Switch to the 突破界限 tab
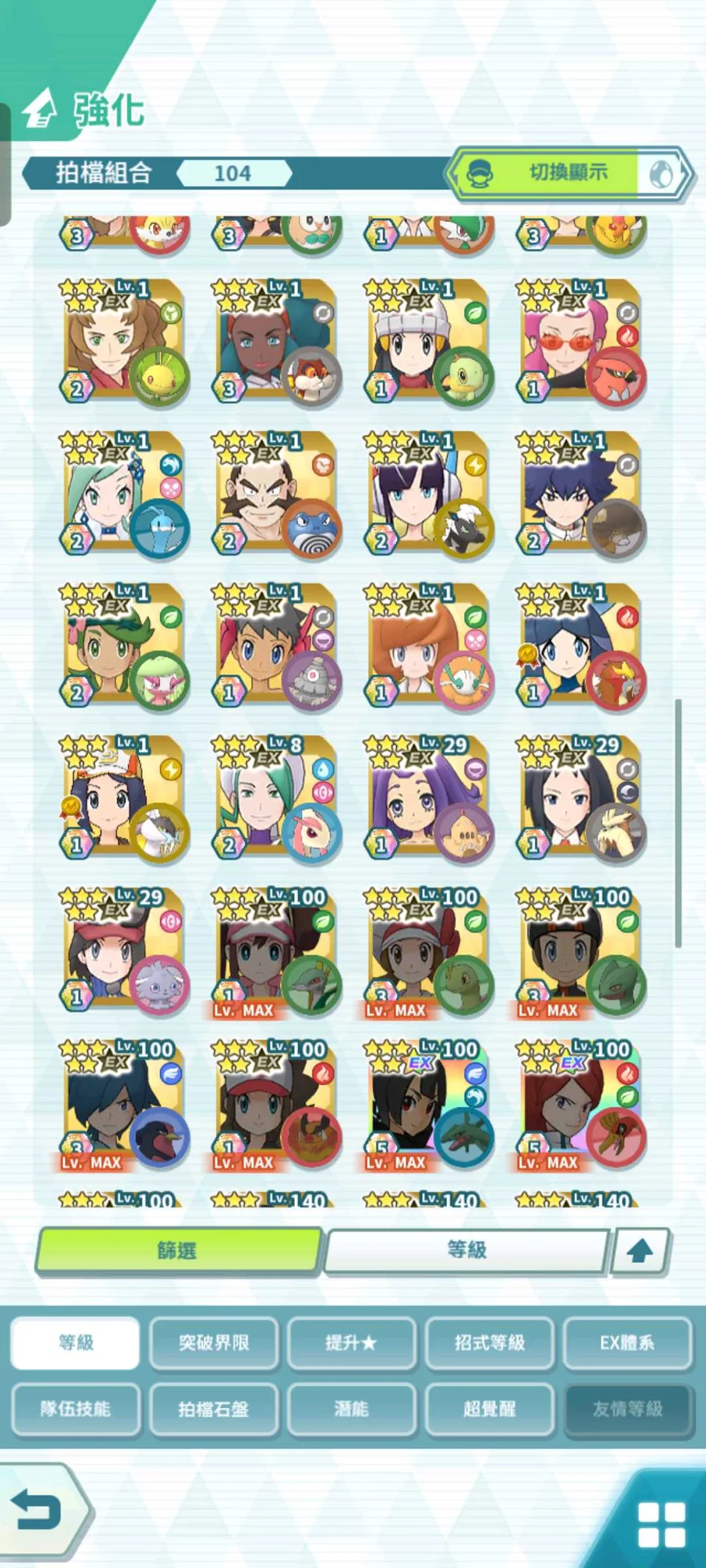This screenshot has width=706, height=1568. pyautogui.click(x=213, y=1343)
